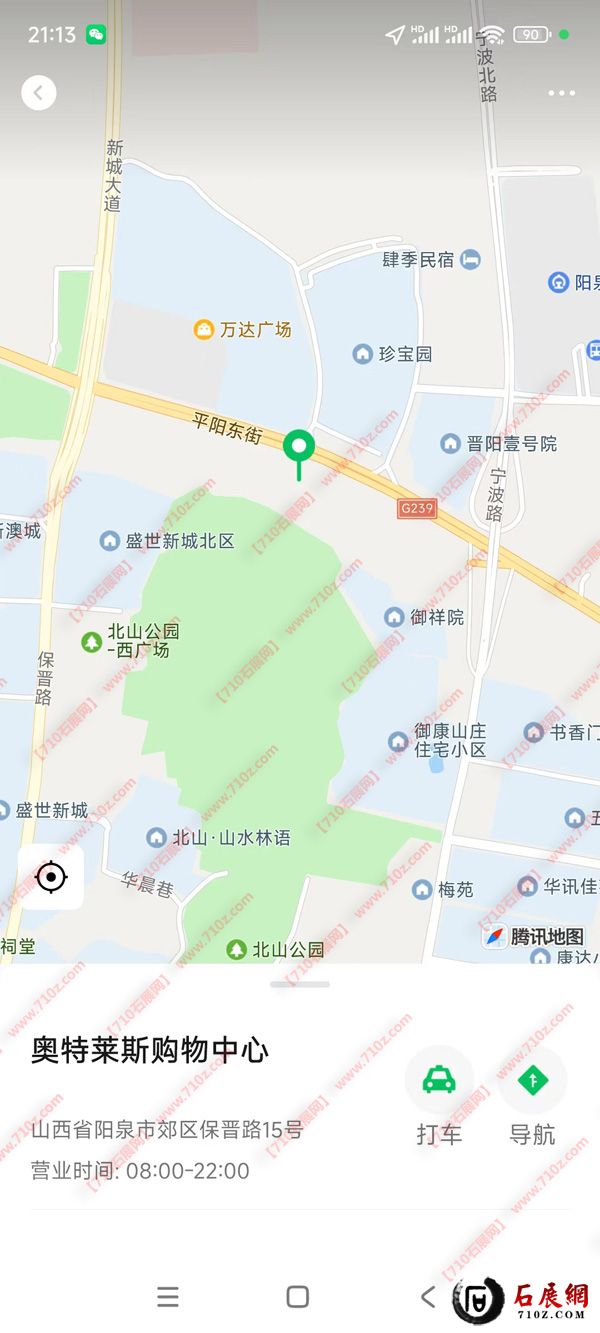600x1333 pixels.
Task: Go back using the top-left arrow
Action: coord(39,93)
